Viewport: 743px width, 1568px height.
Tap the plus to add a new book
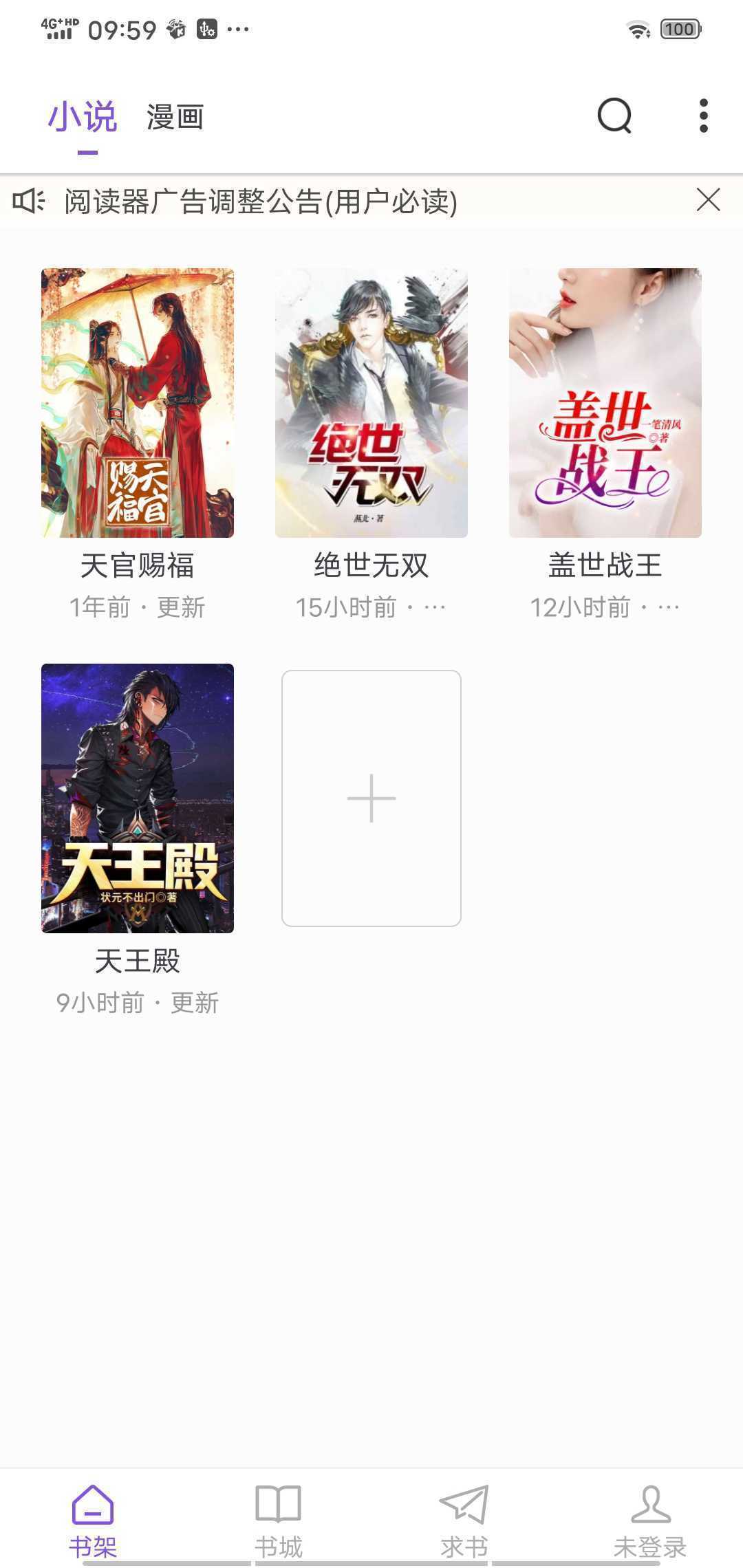[x=371, y=796]
